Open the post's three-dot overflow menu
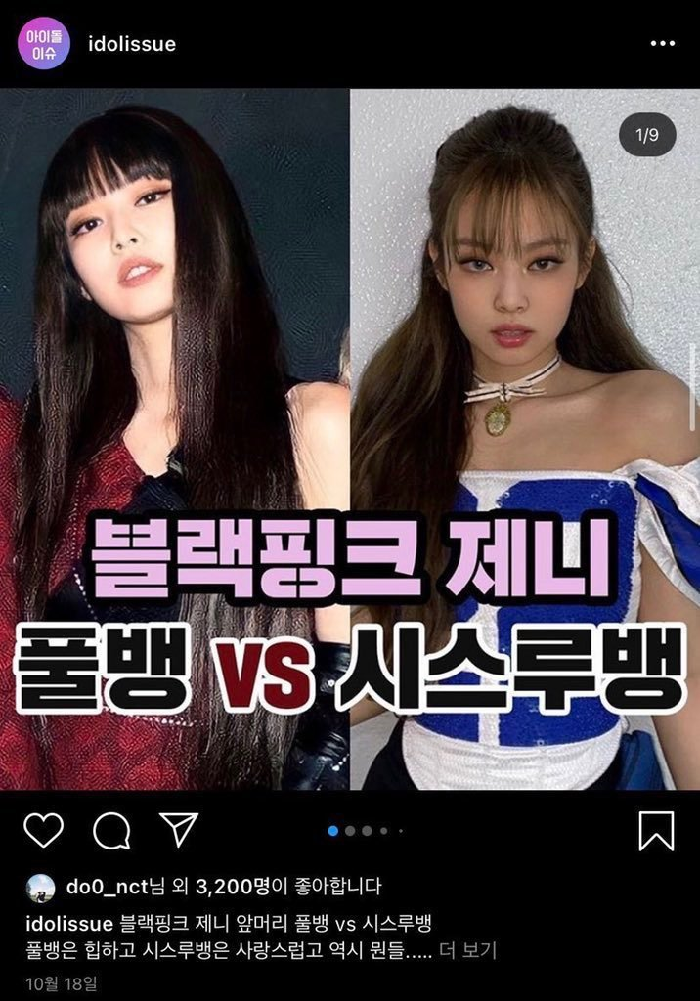Viewport: 700px width, 1001px height. pos(663,45)
